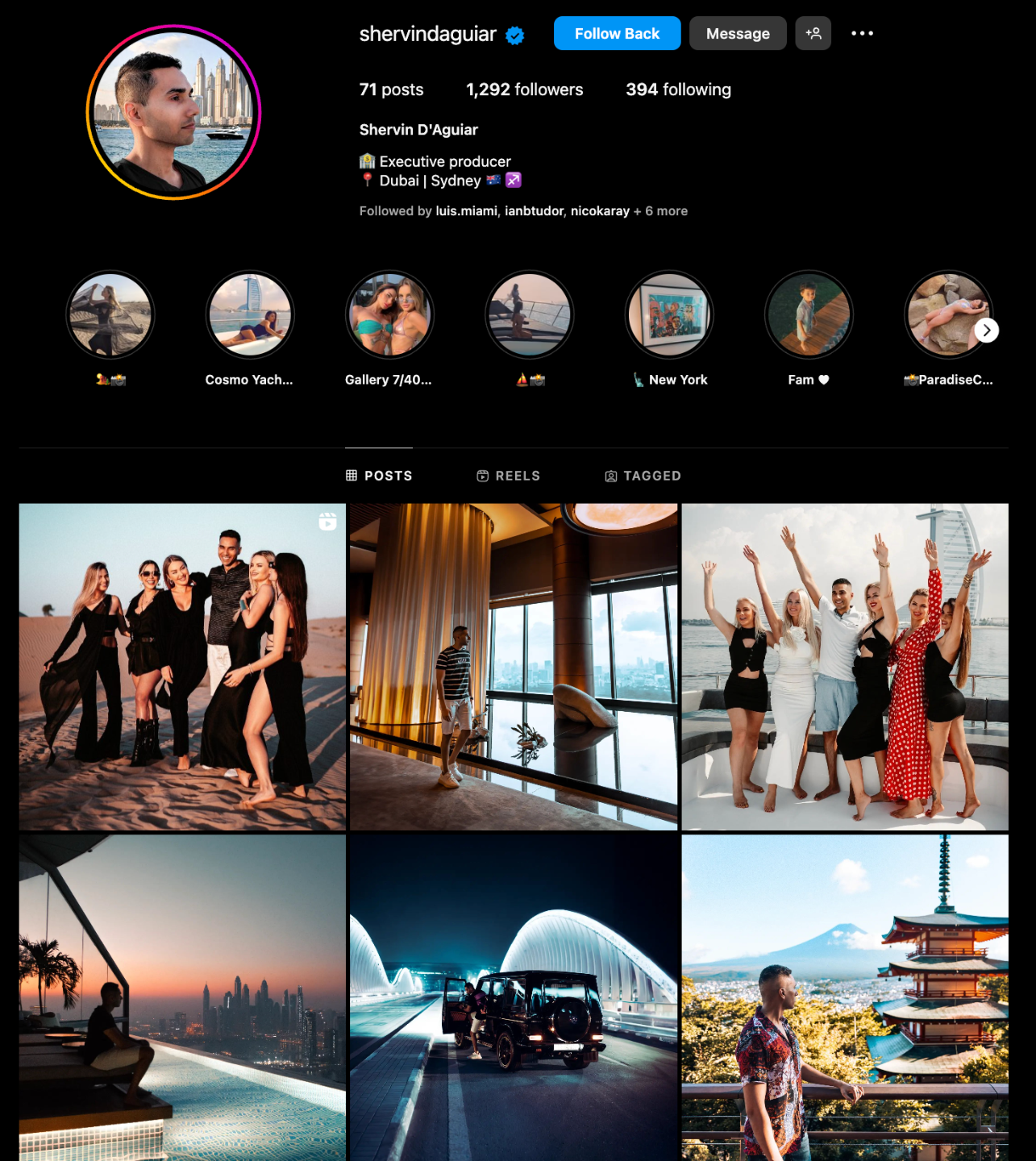Screen dimensions: 1036x1161
Task: Open the desert group reel post
Action: click(182, 667)
